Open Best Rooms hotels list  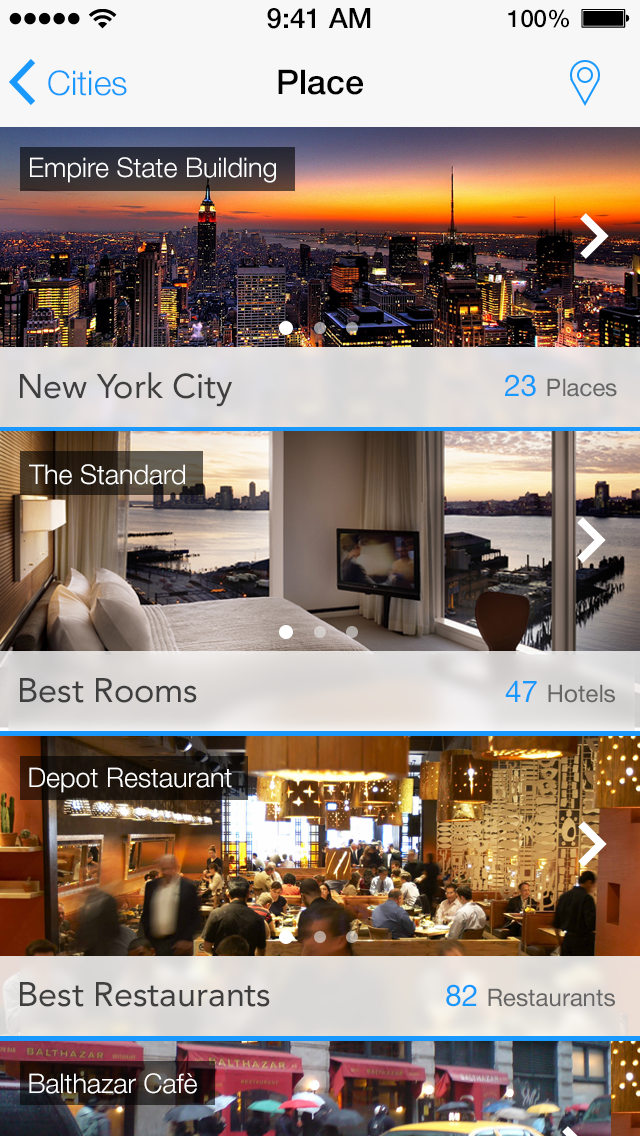[x=320, y=692]
